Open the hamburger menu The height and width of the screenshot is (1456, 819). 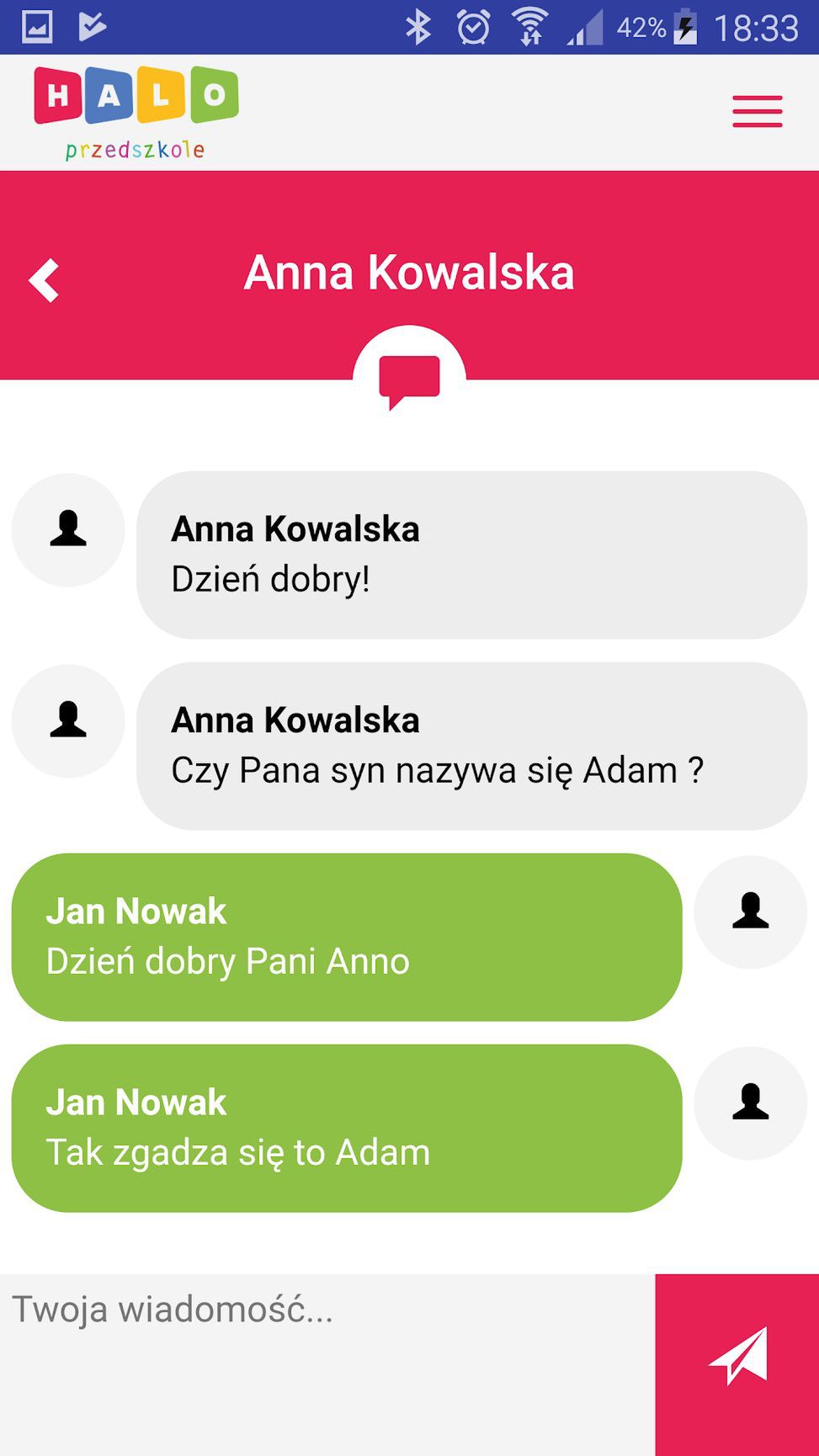tap(757, 112)
